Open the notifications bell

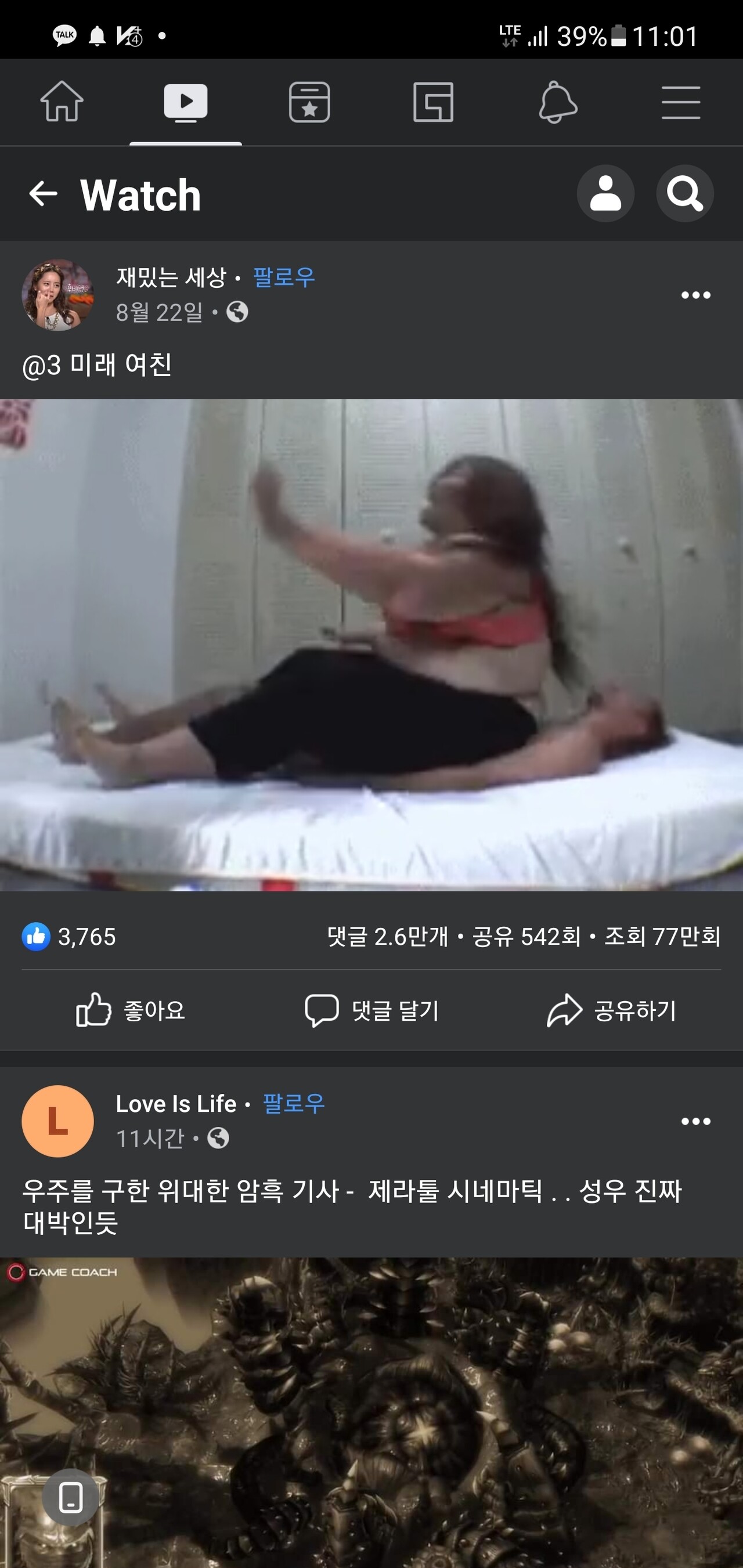click(x=557, y=102)
